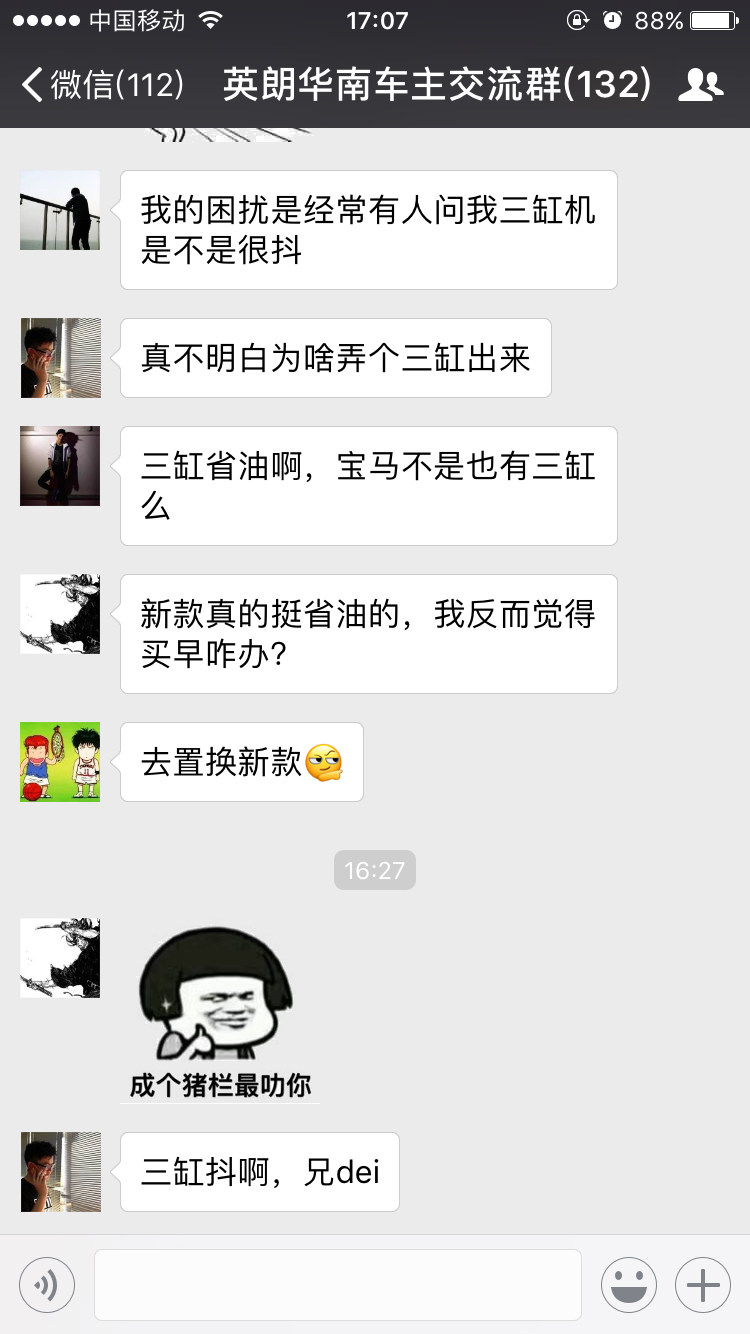Switch to voice message input
The height and width of the screenshot is (1334, 750).
pyautogui.click(x=46, y=1285)
